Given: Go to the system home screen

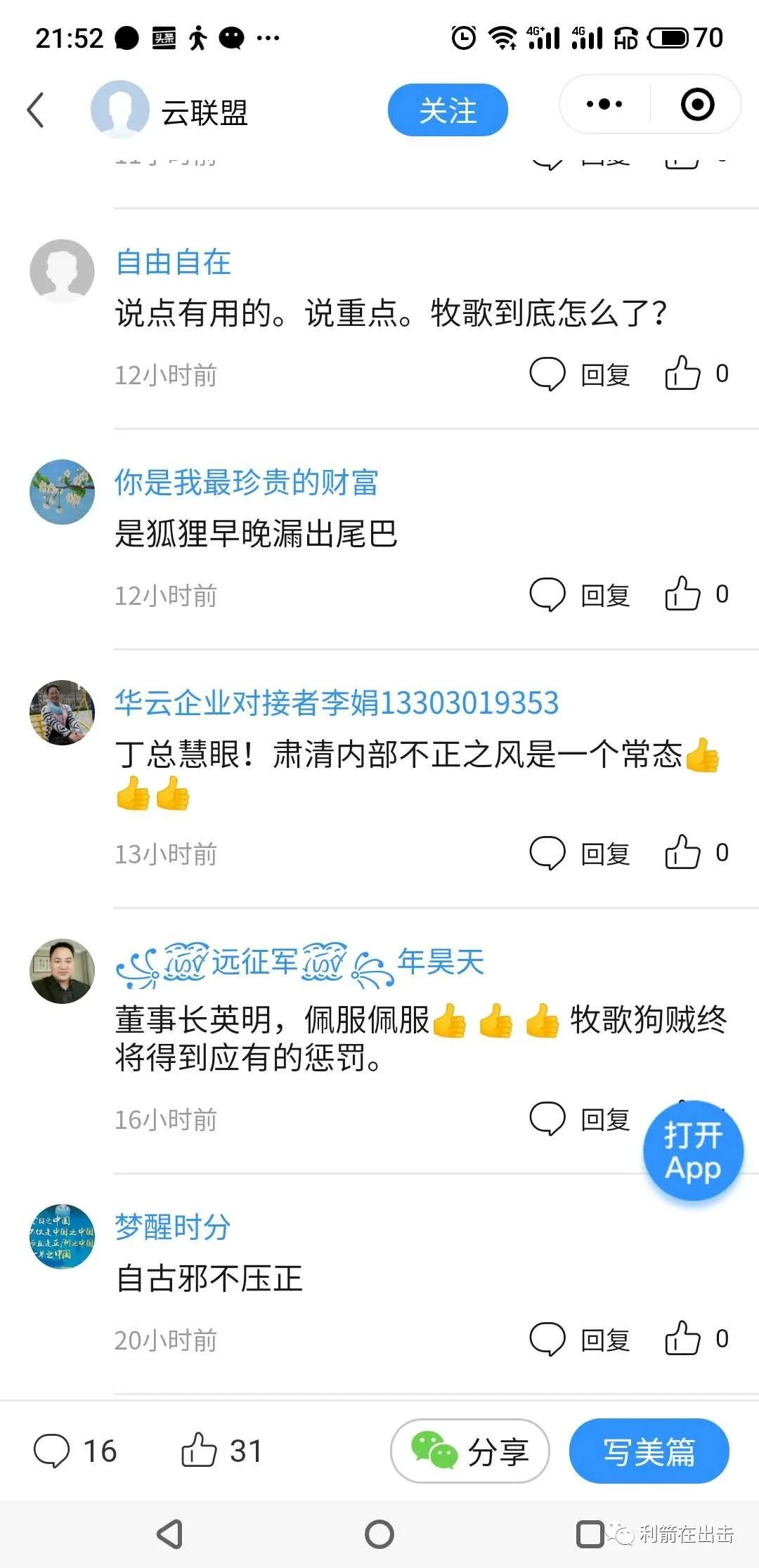Looking at the screenshot, I should point(379,1534).
